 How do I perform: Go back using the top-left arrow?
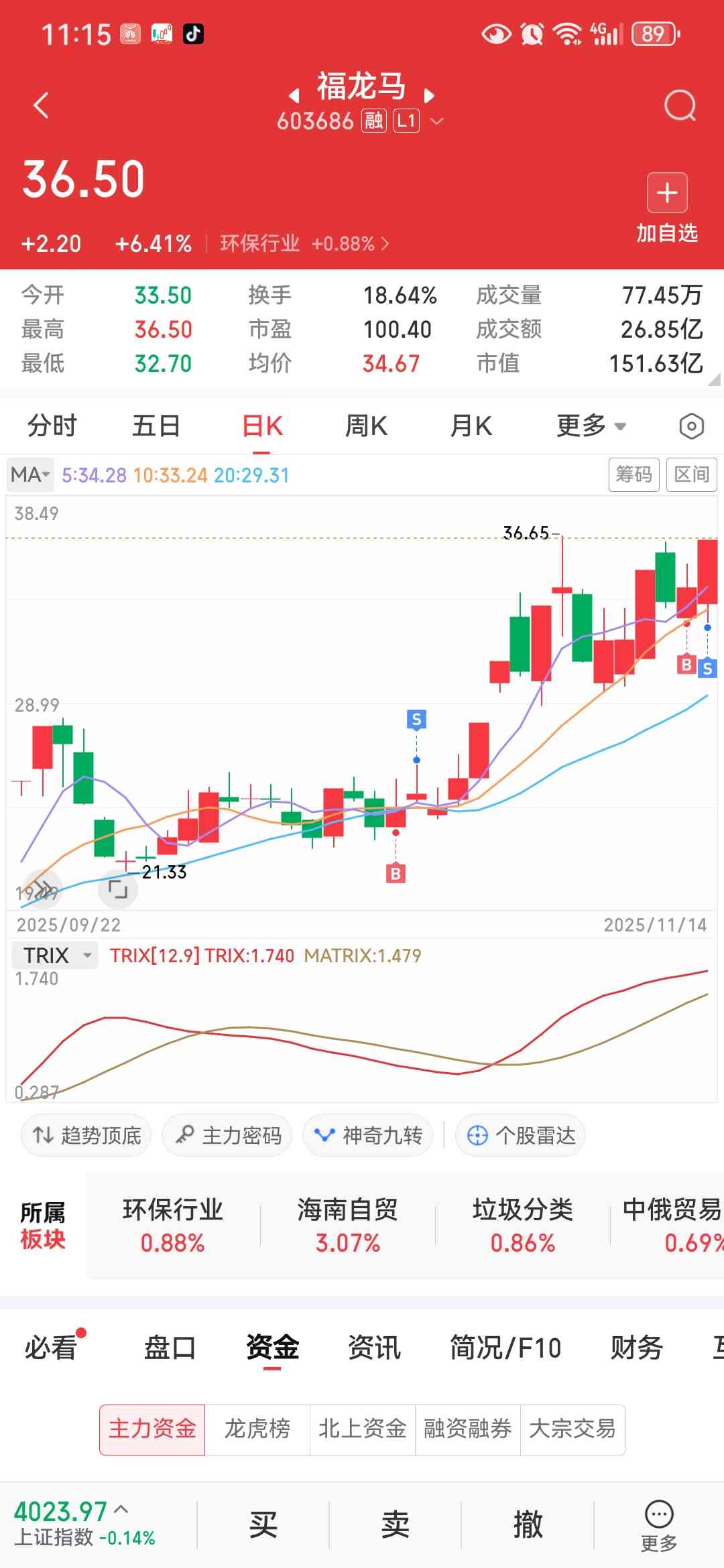click(42, 106)
